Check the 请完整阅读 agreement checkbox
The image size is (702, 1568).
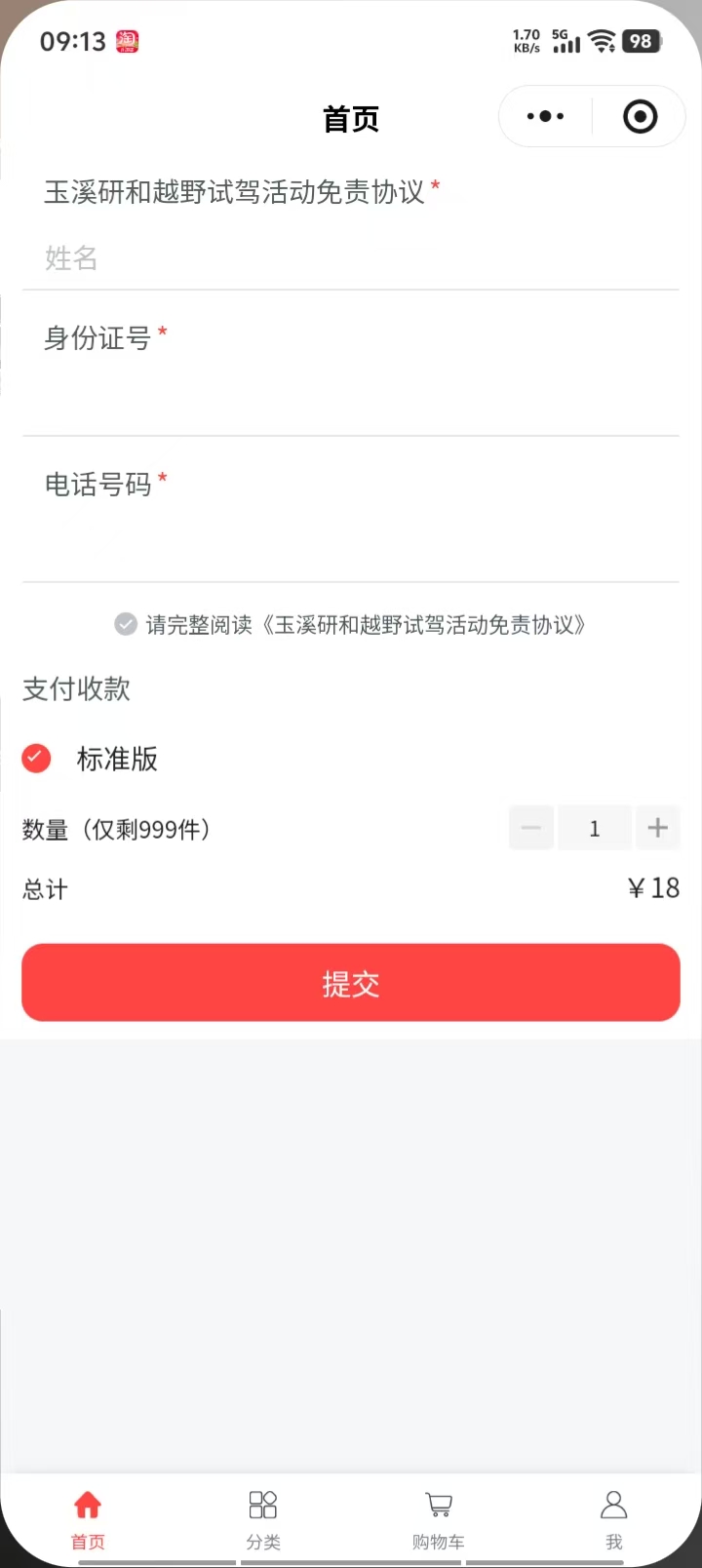click(x=126, y=624)
